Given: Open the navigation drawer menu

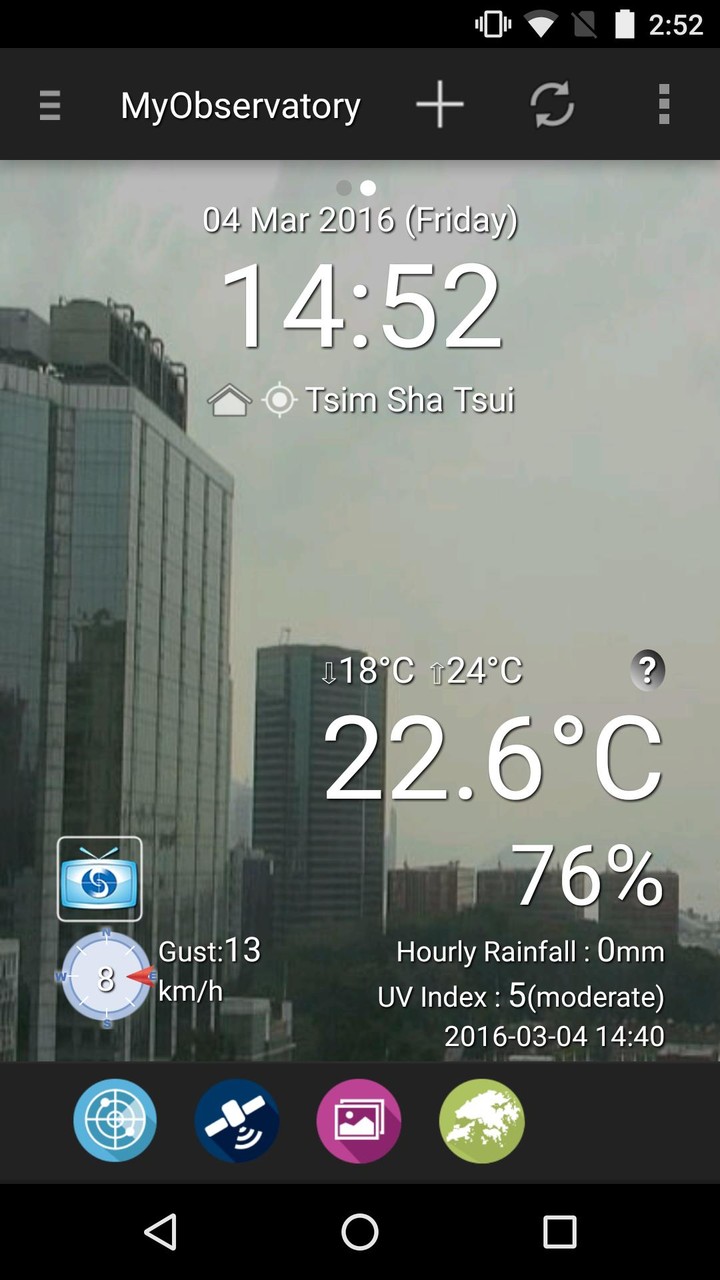Looking at the screenshot, I should tap(49, 104).
